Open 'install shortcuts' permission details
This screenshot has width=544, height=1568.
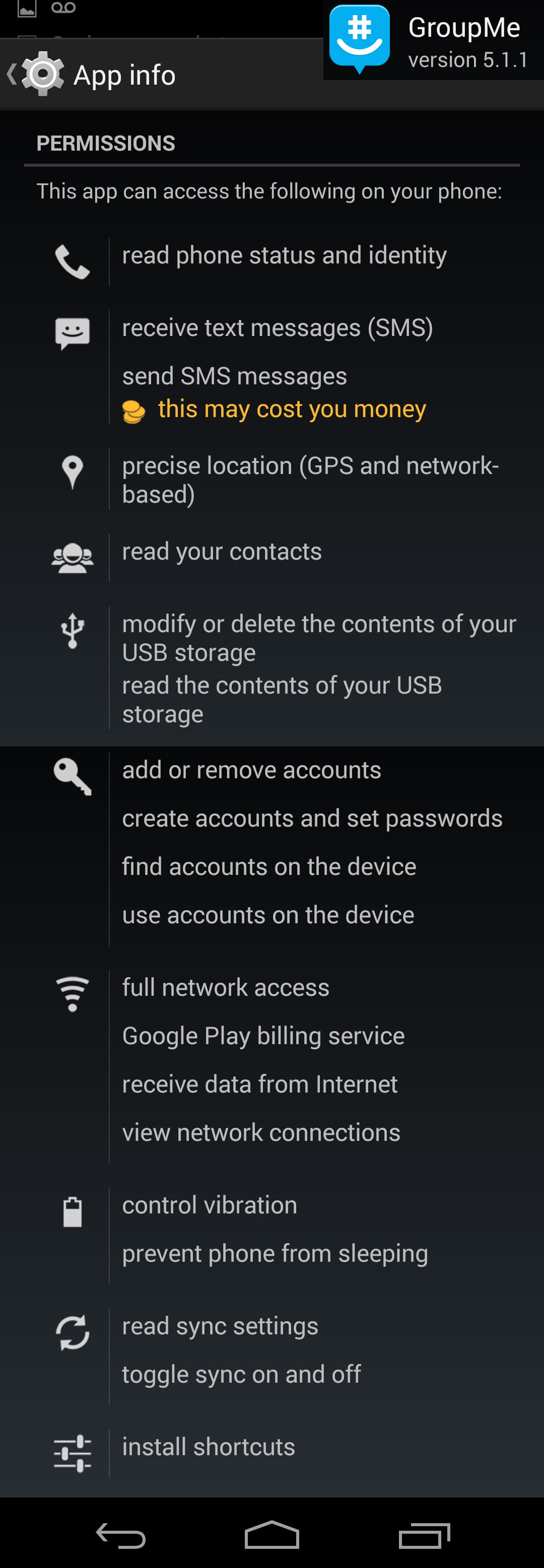tap(209, 1447)
